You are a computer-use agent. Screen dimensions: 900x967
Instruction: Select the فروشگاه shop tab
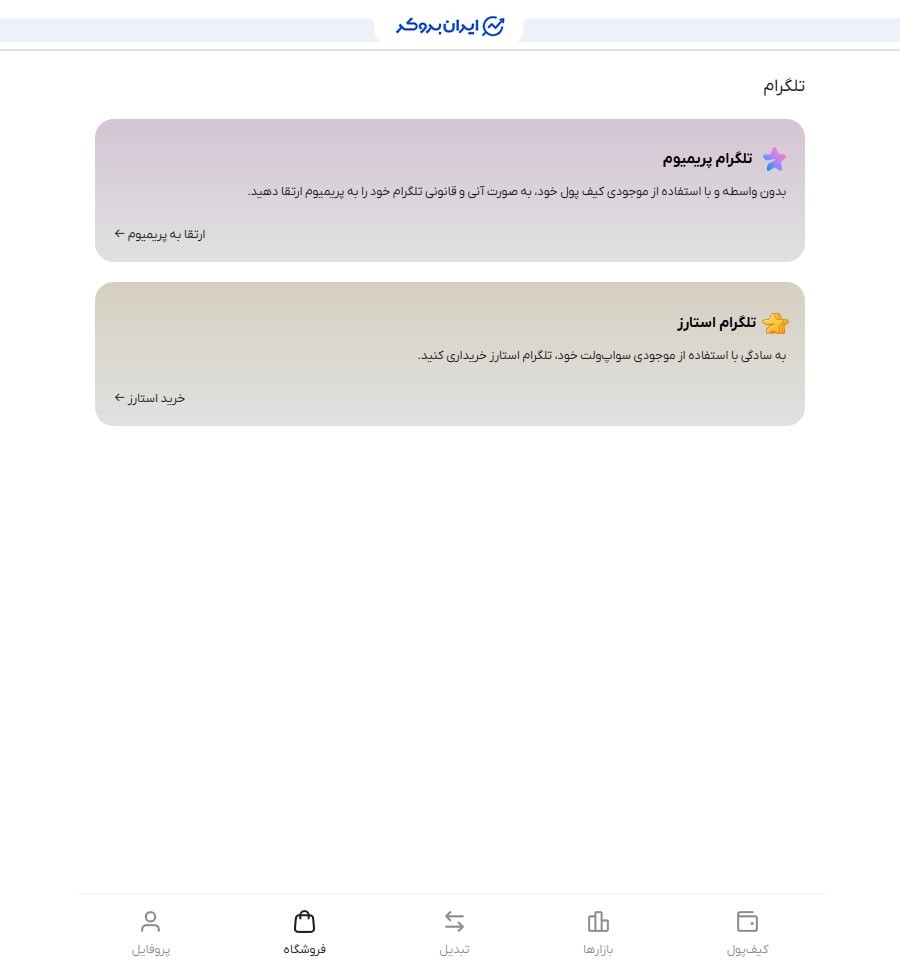(x=304, y=932)
